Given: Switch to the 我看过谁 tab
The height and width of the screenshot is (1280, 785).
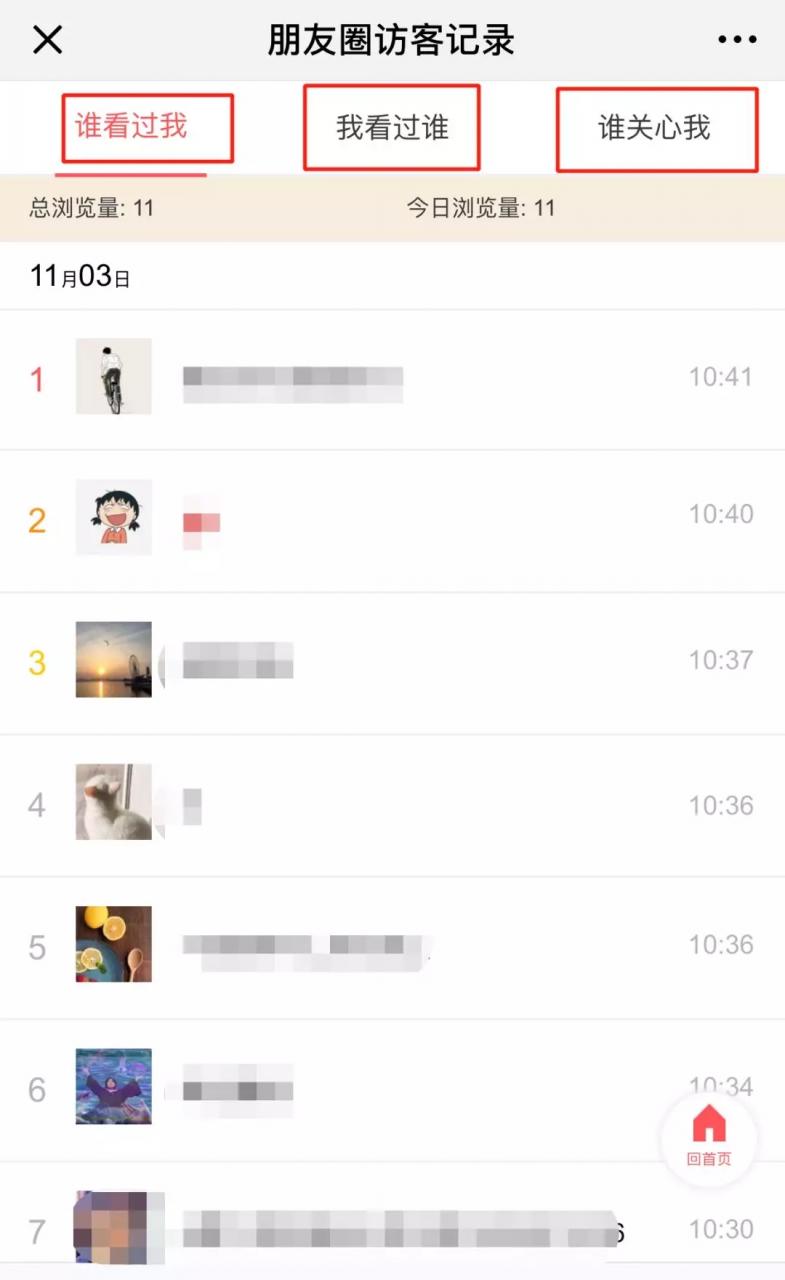Looking at the screenshot, I should [x=392, y=128].
